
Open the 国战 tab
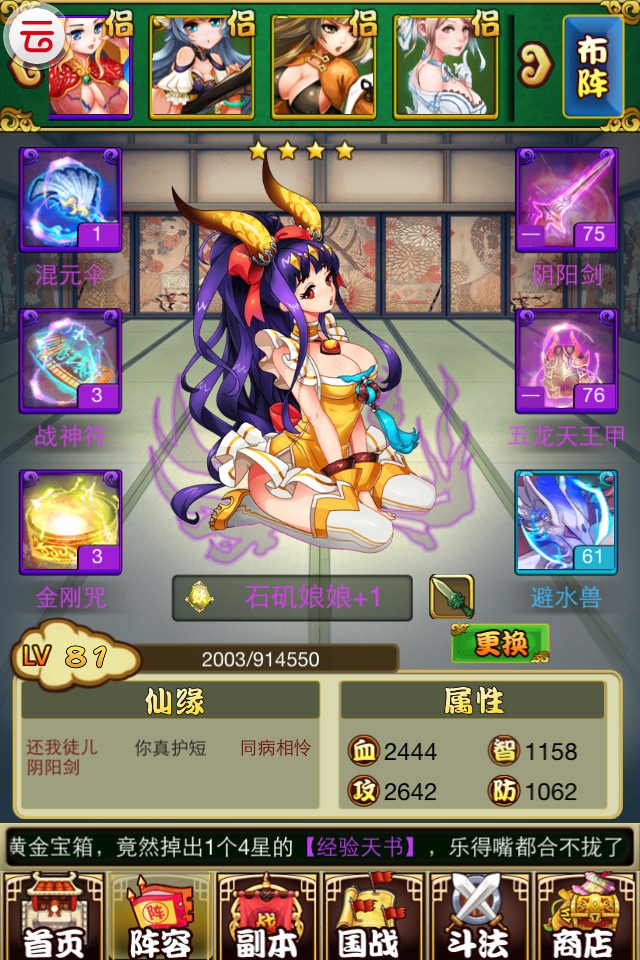pos(372,916)
